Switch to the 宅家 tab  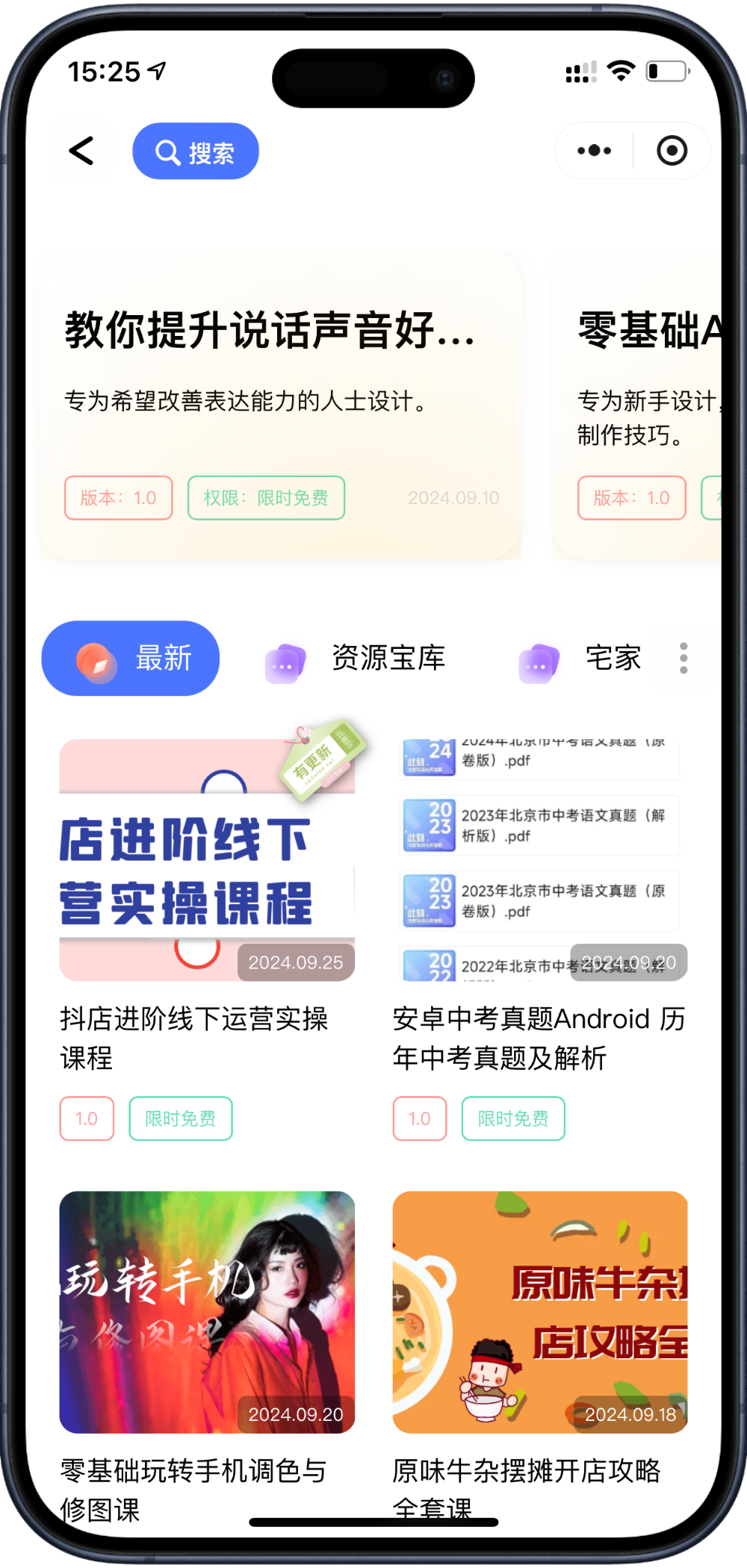pos(581,659)
